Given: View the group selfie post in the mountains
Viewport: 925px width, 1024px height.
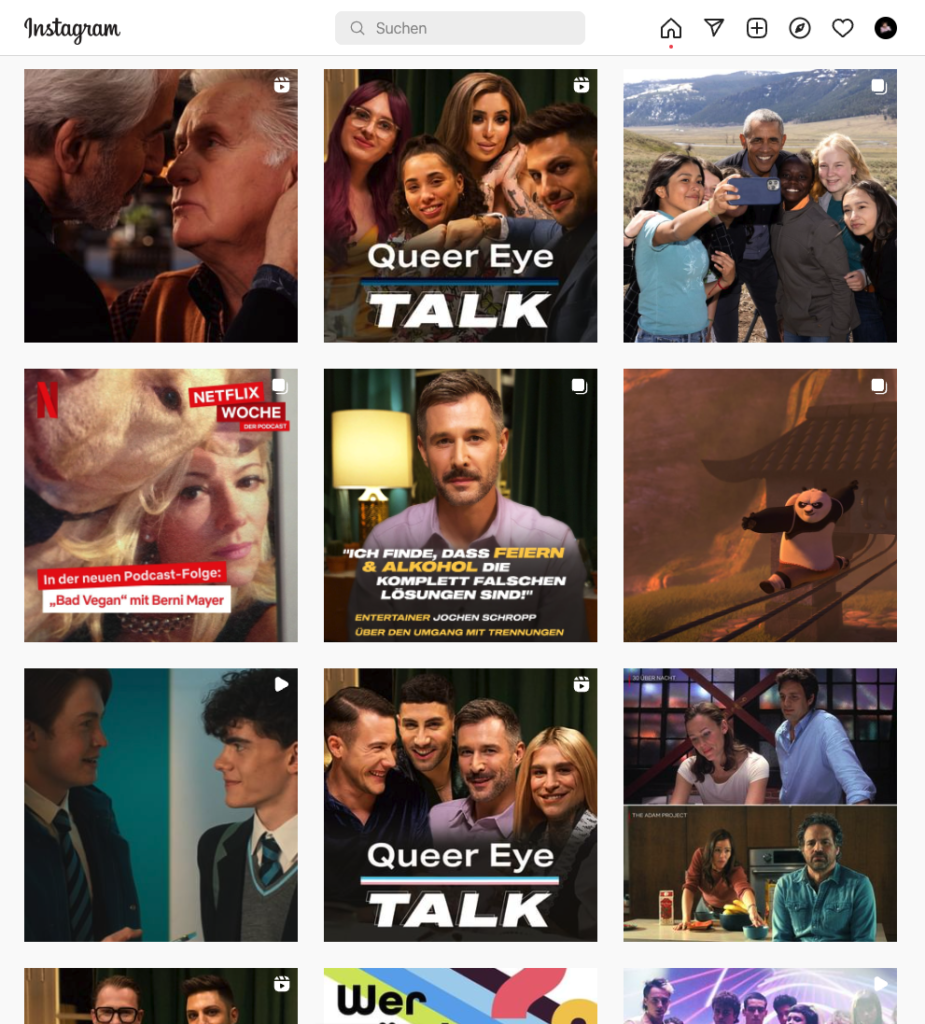Looking at the screenshot, I should [x=760, y=206].
